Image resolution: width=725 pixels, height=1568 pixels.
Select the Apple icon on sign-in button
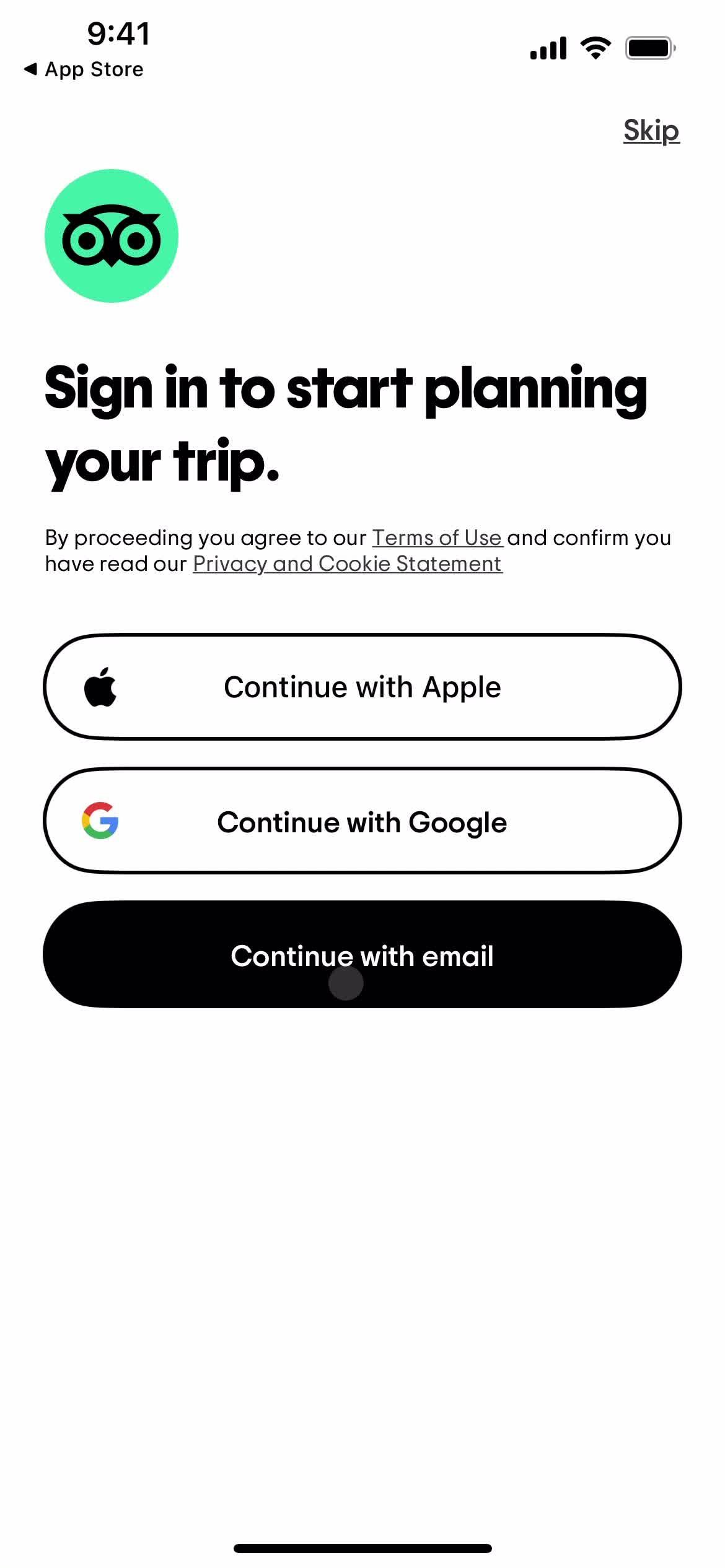coord(102,686)
